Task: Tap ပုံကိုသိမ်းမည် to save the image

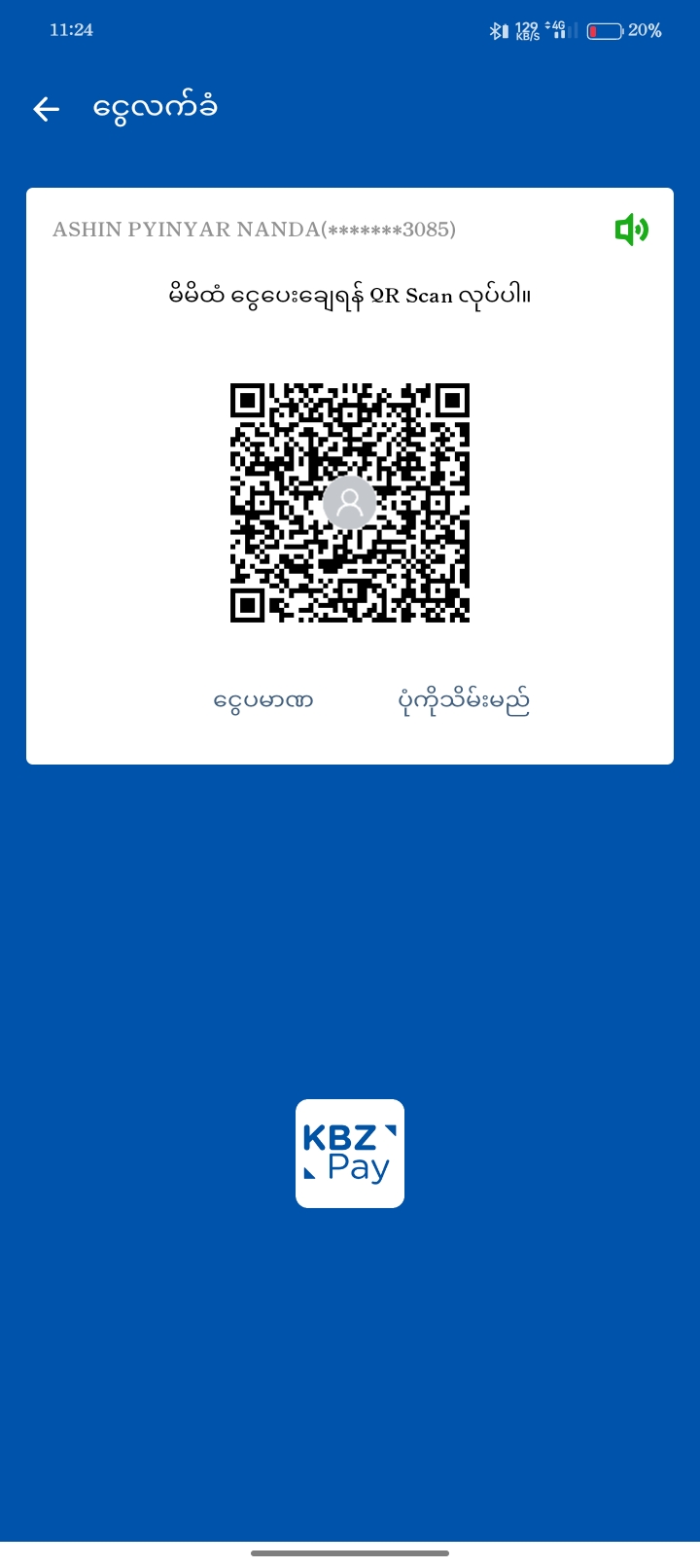Action: click(x=464, y=700)
